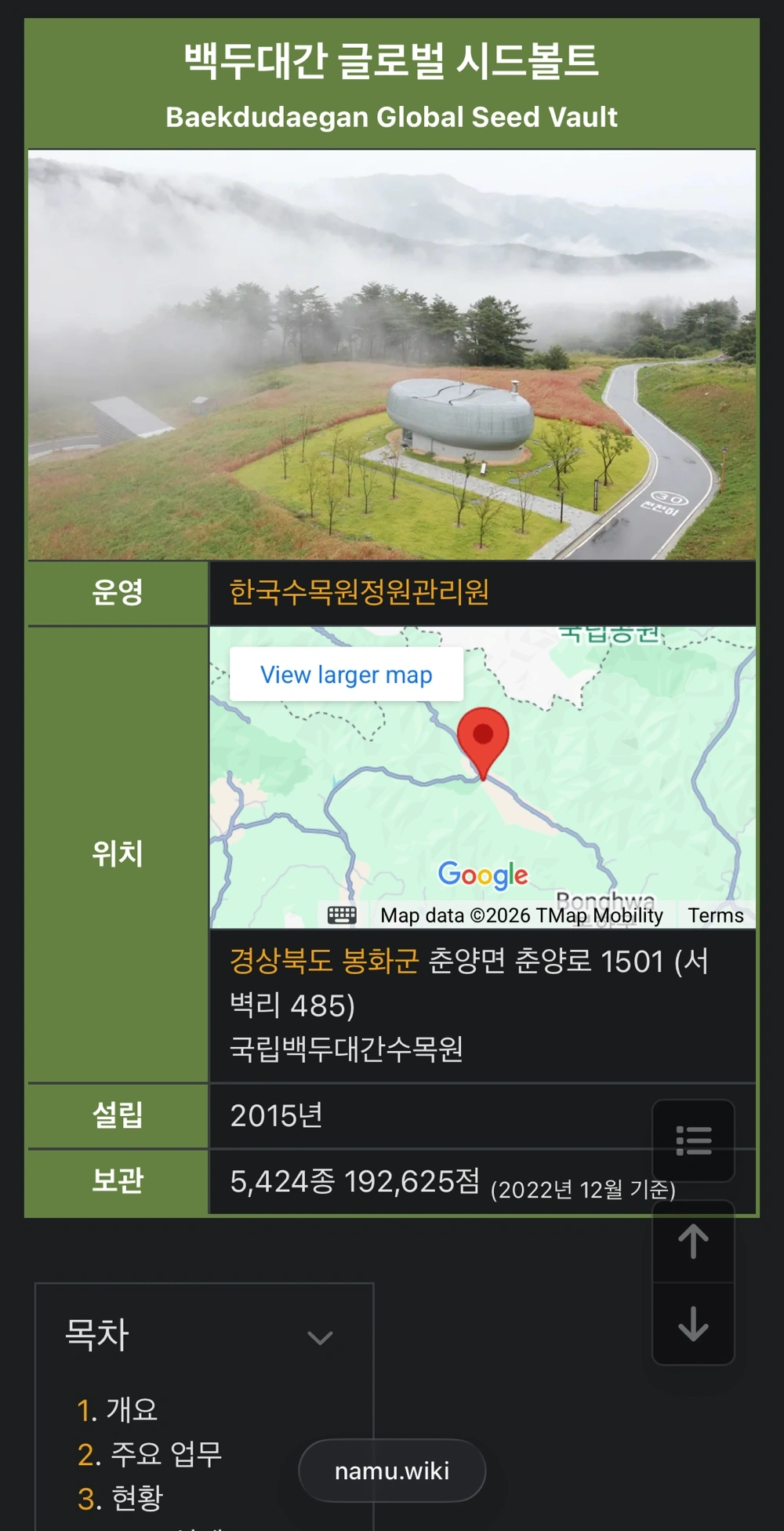Open the floating table of contents button
The width and height of the screenshot is (784, 1531).
pyautogui.click(x=693, y=1140)
